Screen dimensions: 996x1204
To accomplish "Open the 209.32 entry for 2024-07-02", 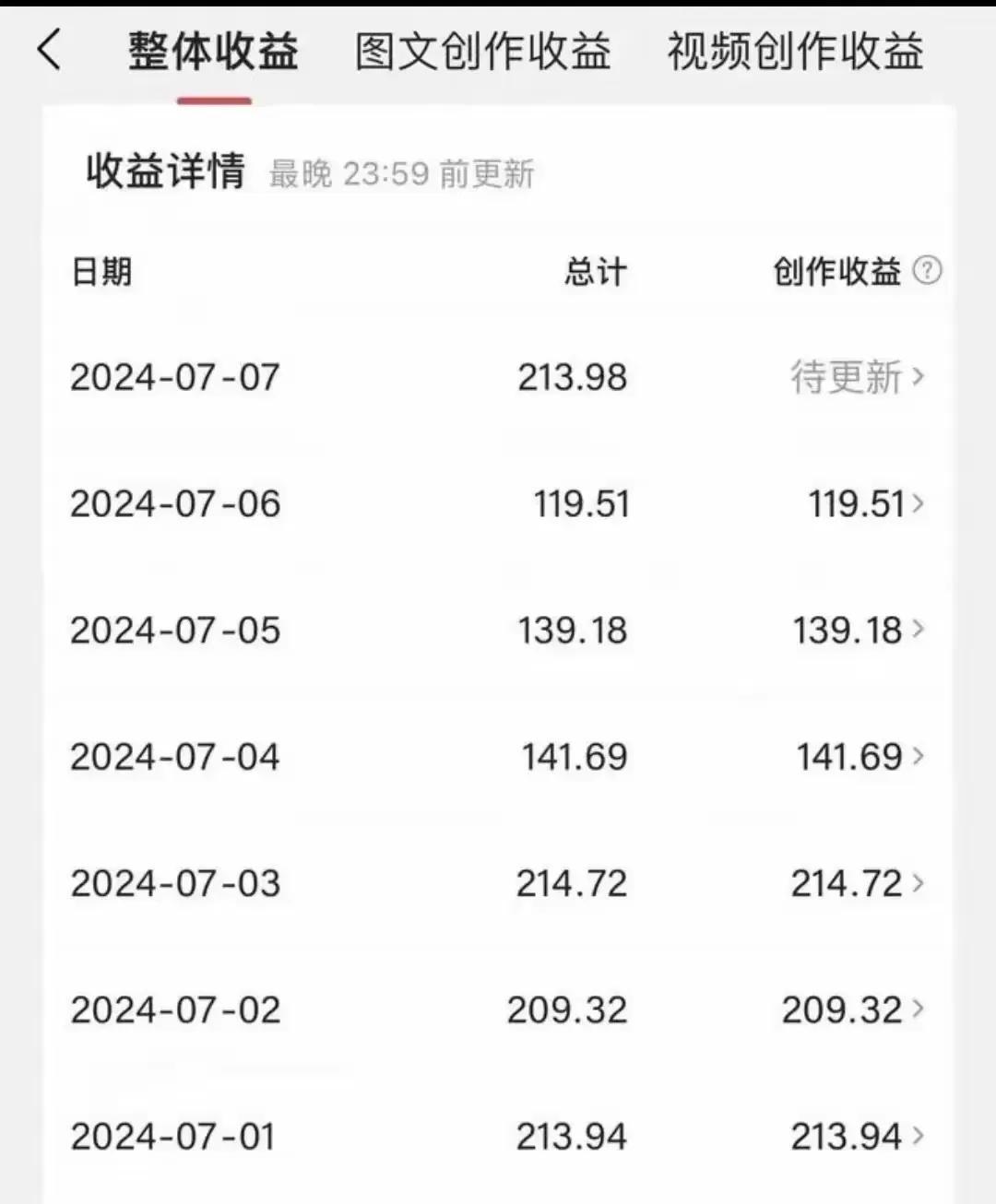I will pos(853,1009).
